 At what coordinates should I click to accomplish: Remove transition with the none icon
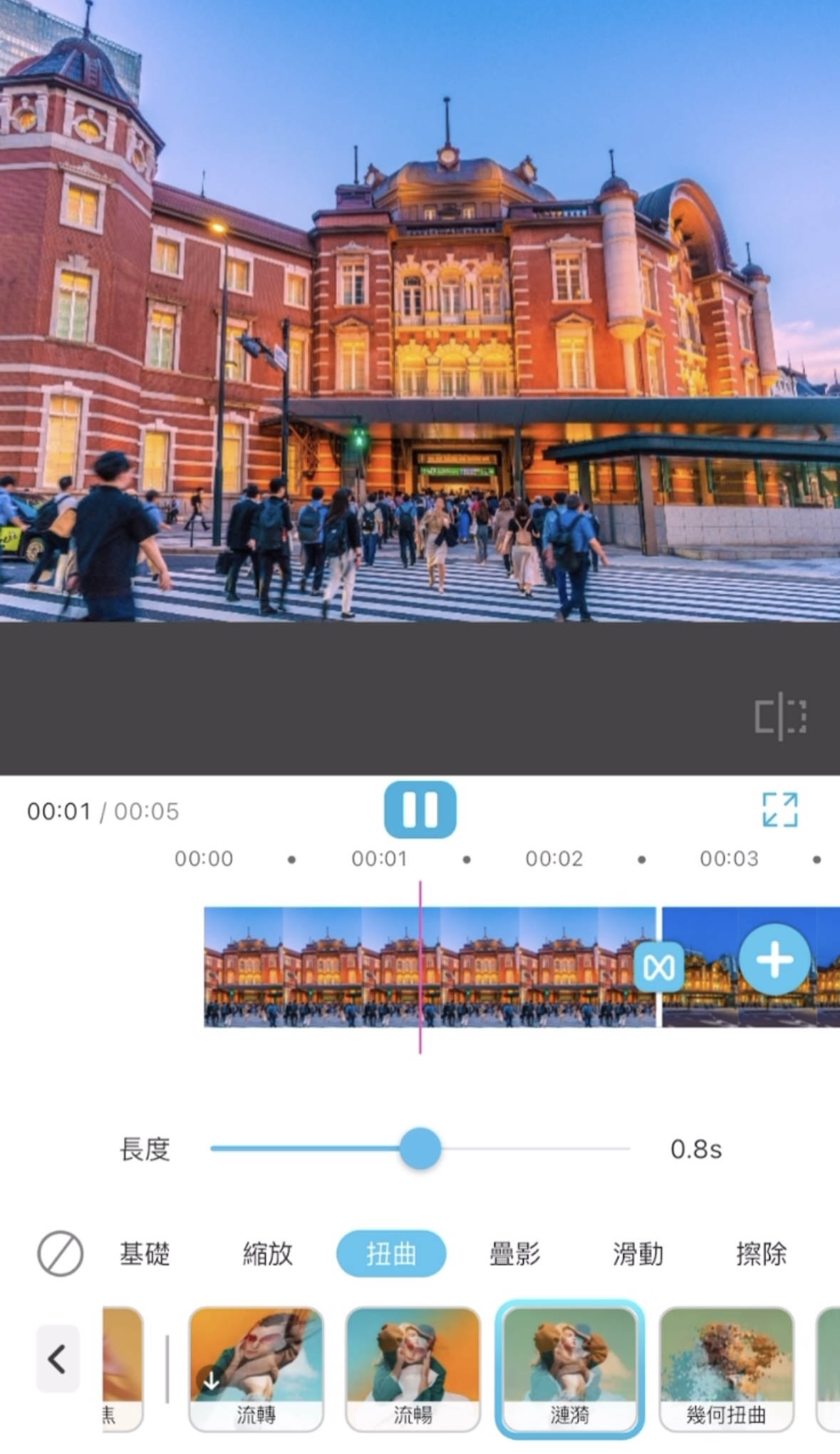click(60, 1254)
